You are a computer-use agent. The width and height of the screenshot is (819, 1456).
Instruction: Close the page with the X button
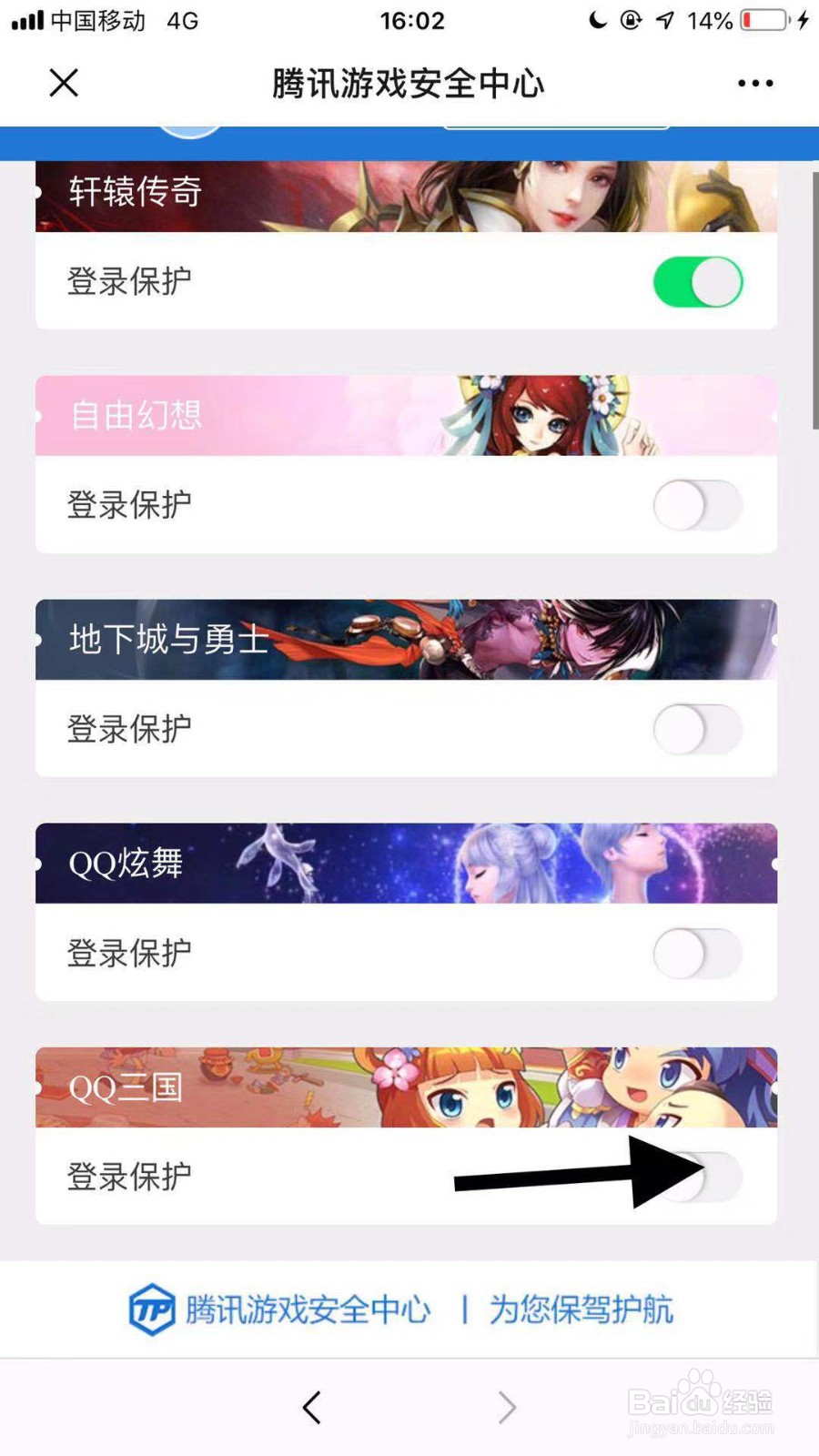pyautogui.click(x=63, y=83)
